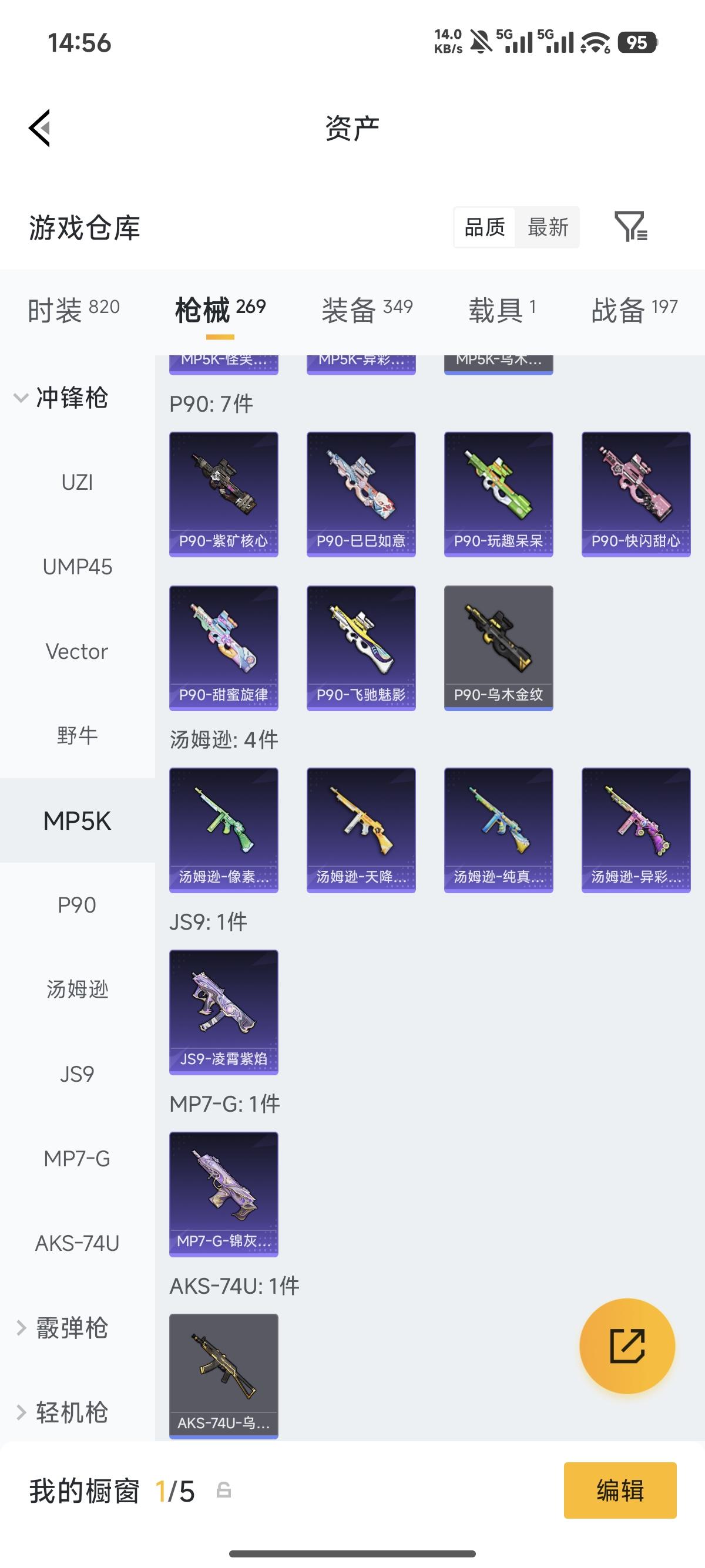Open the P90-乌木金纹 skin

point(499,648)
